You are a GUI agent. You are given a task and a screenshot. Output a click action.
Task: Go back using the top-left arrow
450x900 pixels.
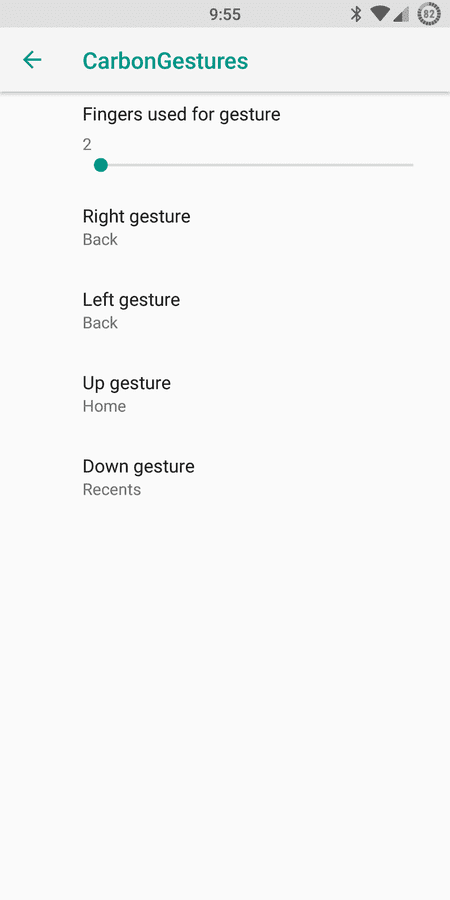coord(32,60)
